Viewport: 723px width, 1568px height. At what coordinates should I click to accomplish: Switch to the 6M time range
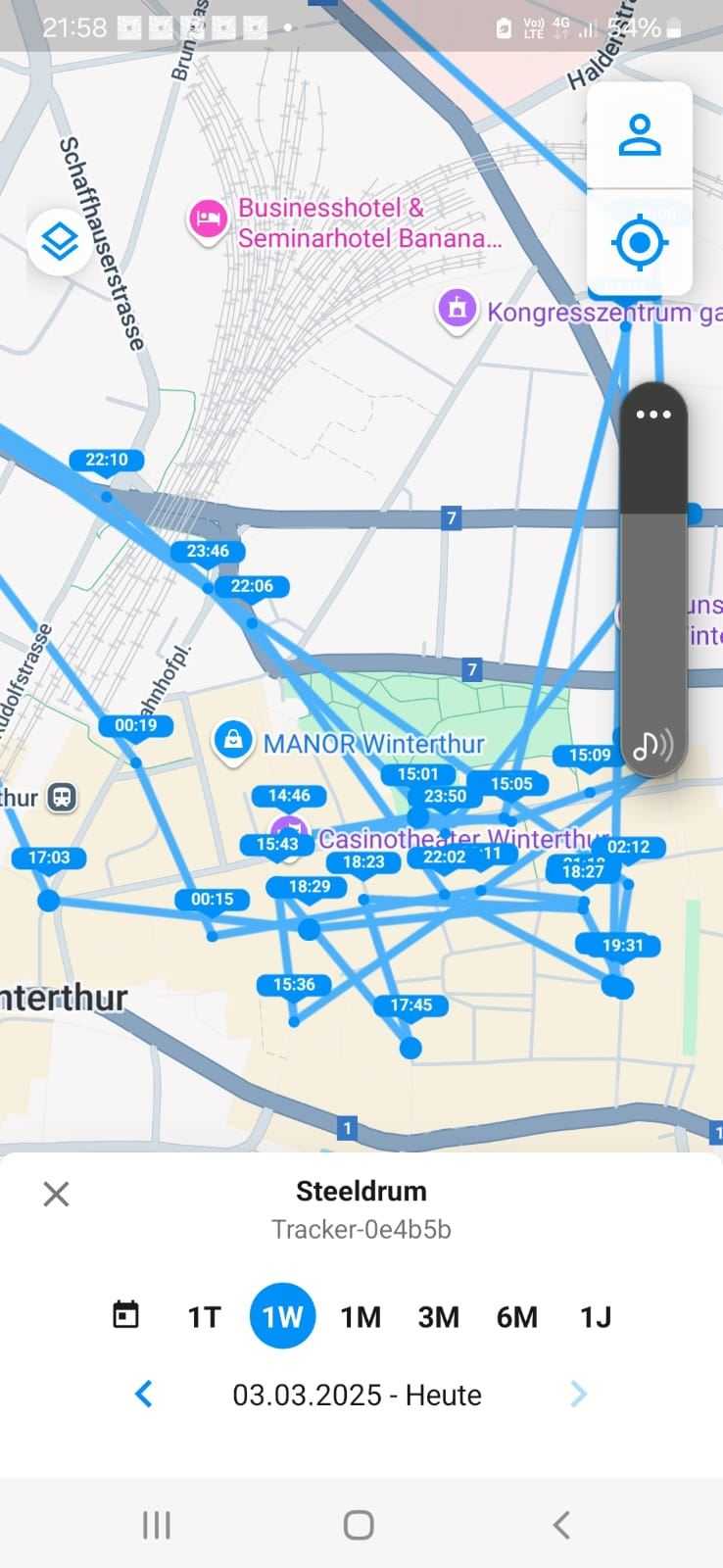coord(517,1316)
